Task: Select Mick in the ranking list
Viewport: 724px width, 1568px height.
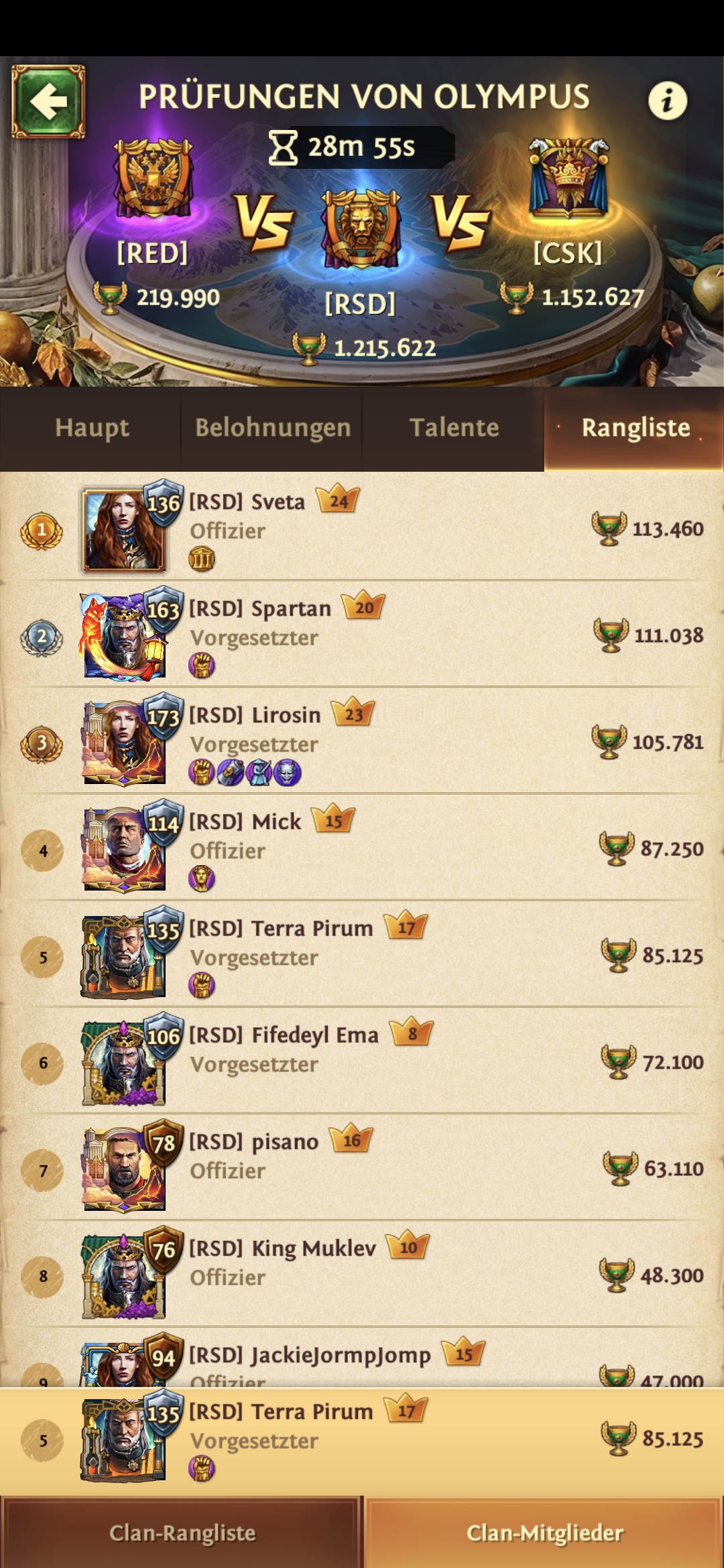Action: click(x=362, y=848)
